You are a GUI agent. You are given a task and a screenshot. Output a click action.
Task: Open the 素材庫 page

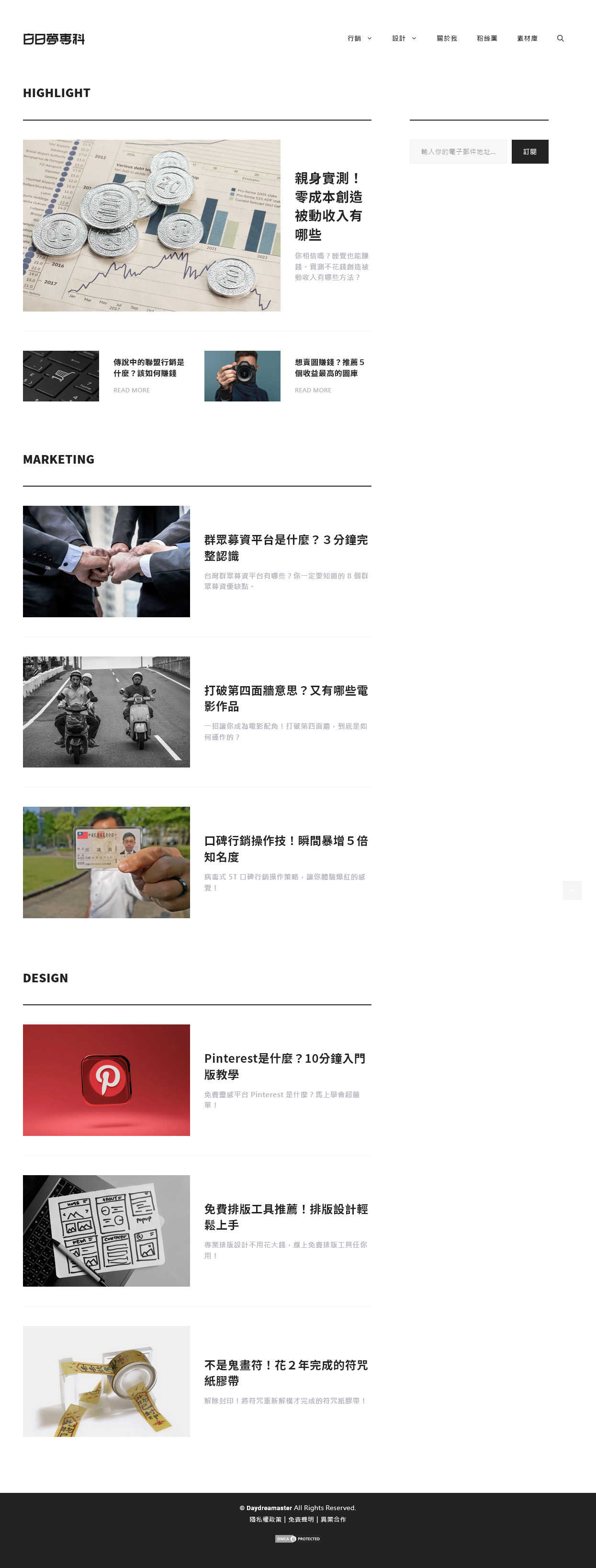(x=527, y=38)
